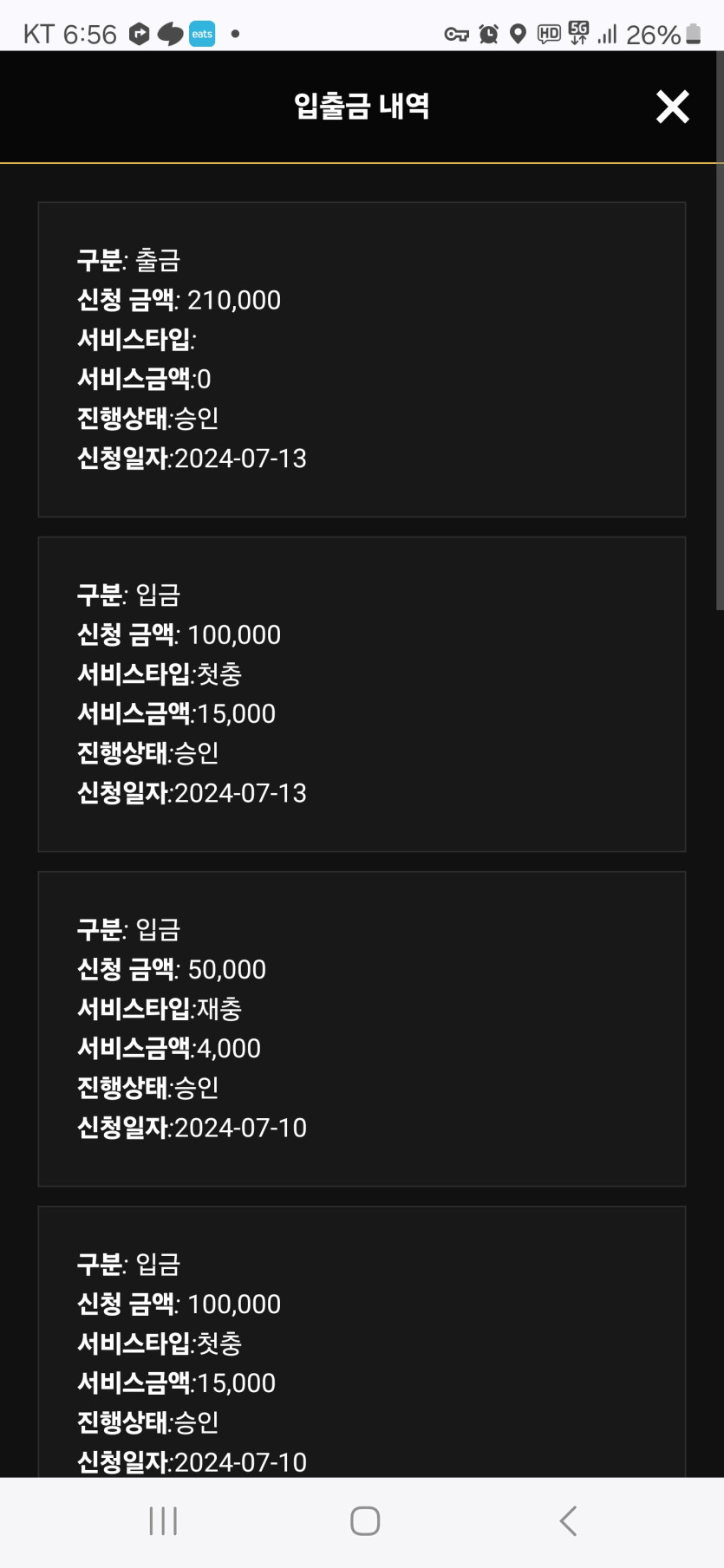Close the 입출금 내역 panel
This screenshot has height=1568, width=724.
pyautogui.click(x=672, y=107)
